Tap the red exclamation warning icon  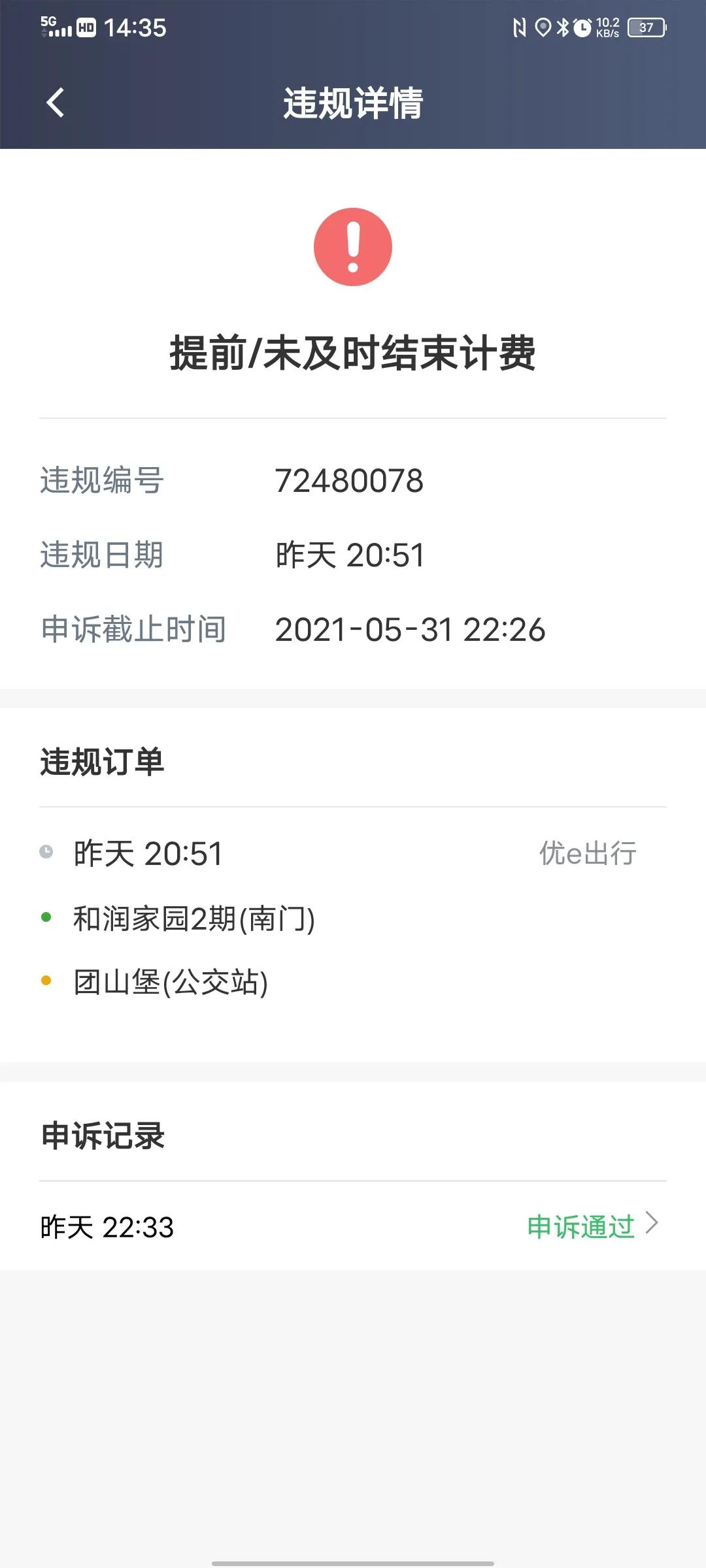[353, 246]
